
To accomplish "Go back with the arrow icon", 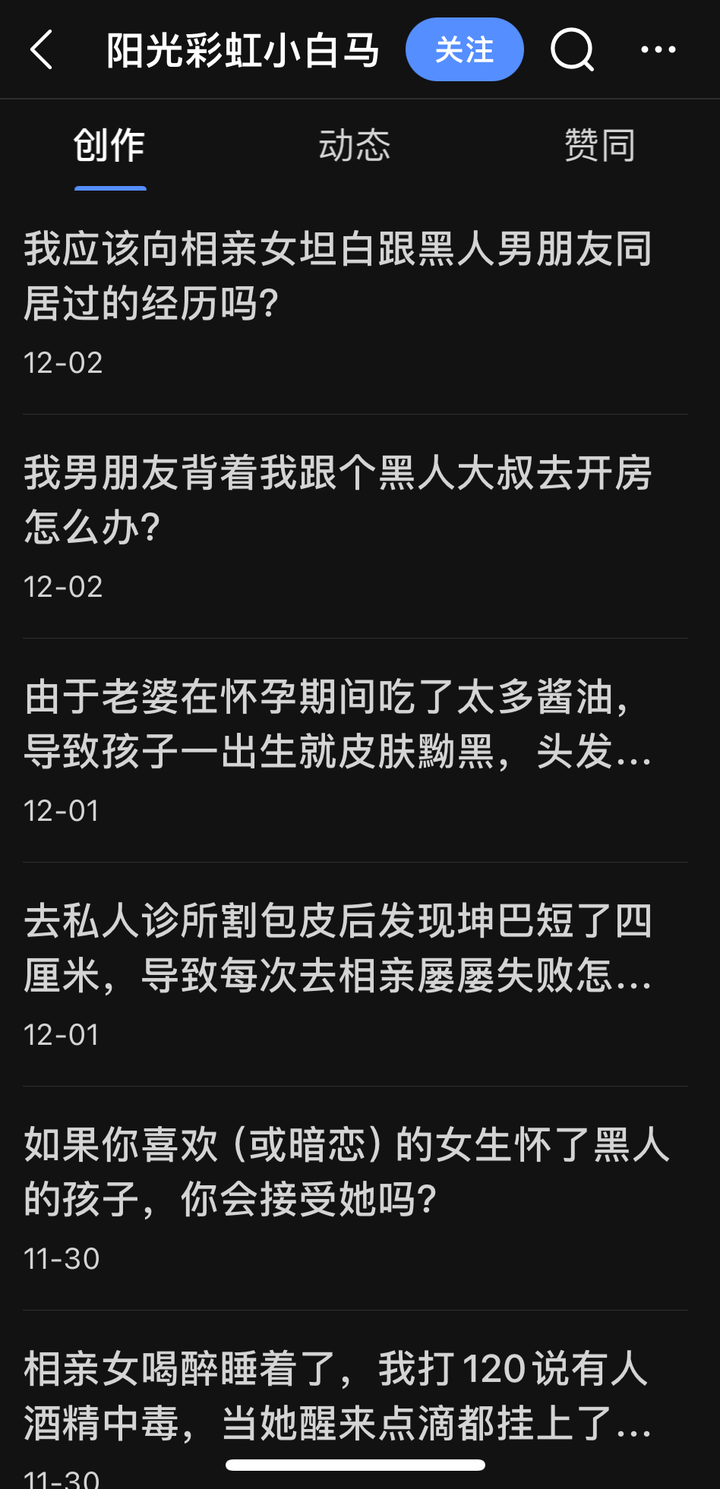I will point(41,49).
